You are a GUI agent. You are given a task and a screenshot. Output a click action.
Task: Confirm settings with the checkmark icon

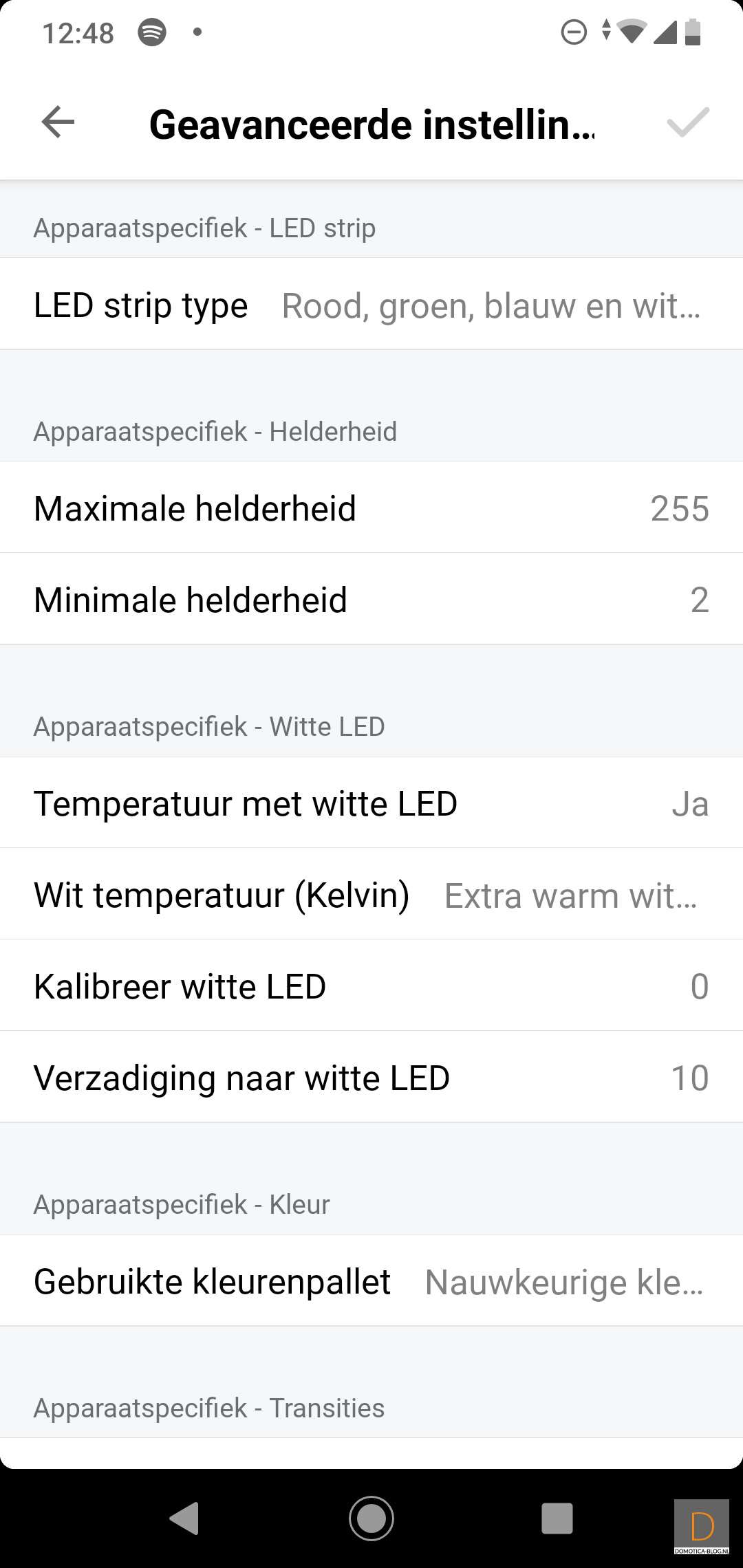click(687, 123)
